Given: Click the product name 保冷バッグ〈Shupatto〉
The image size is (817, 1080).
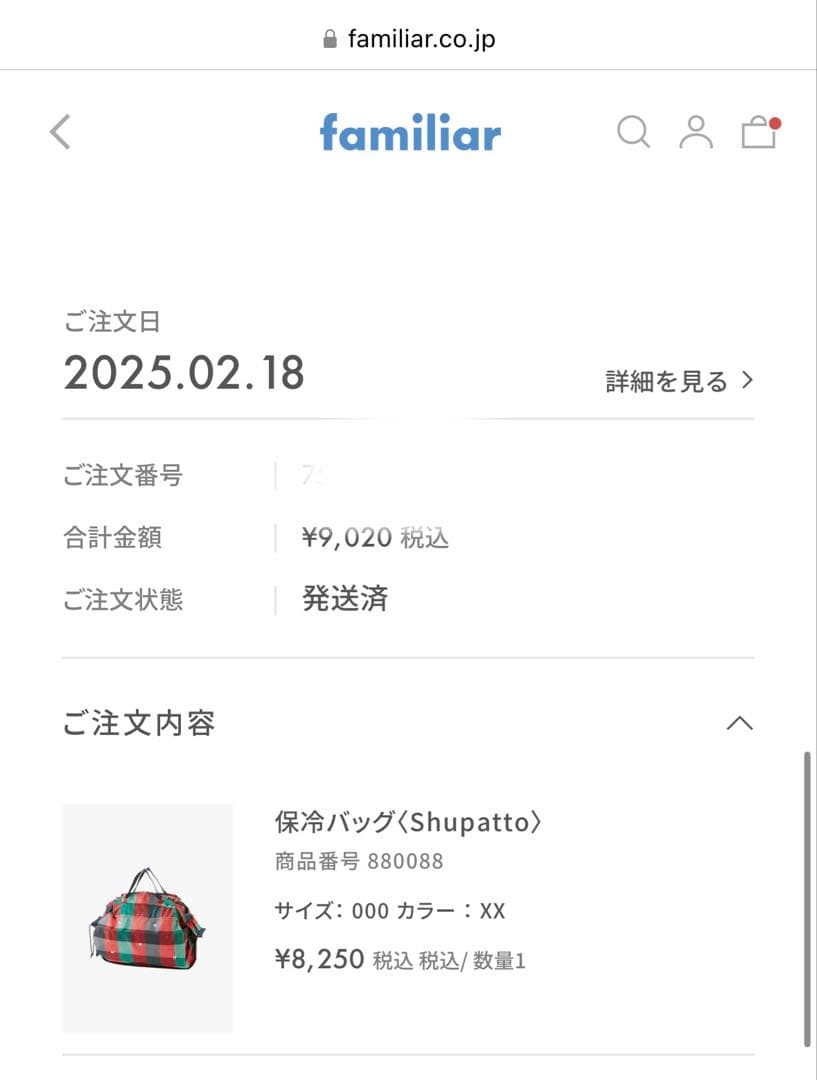Looking at the screenshot, I should click(x=408, y=822).
